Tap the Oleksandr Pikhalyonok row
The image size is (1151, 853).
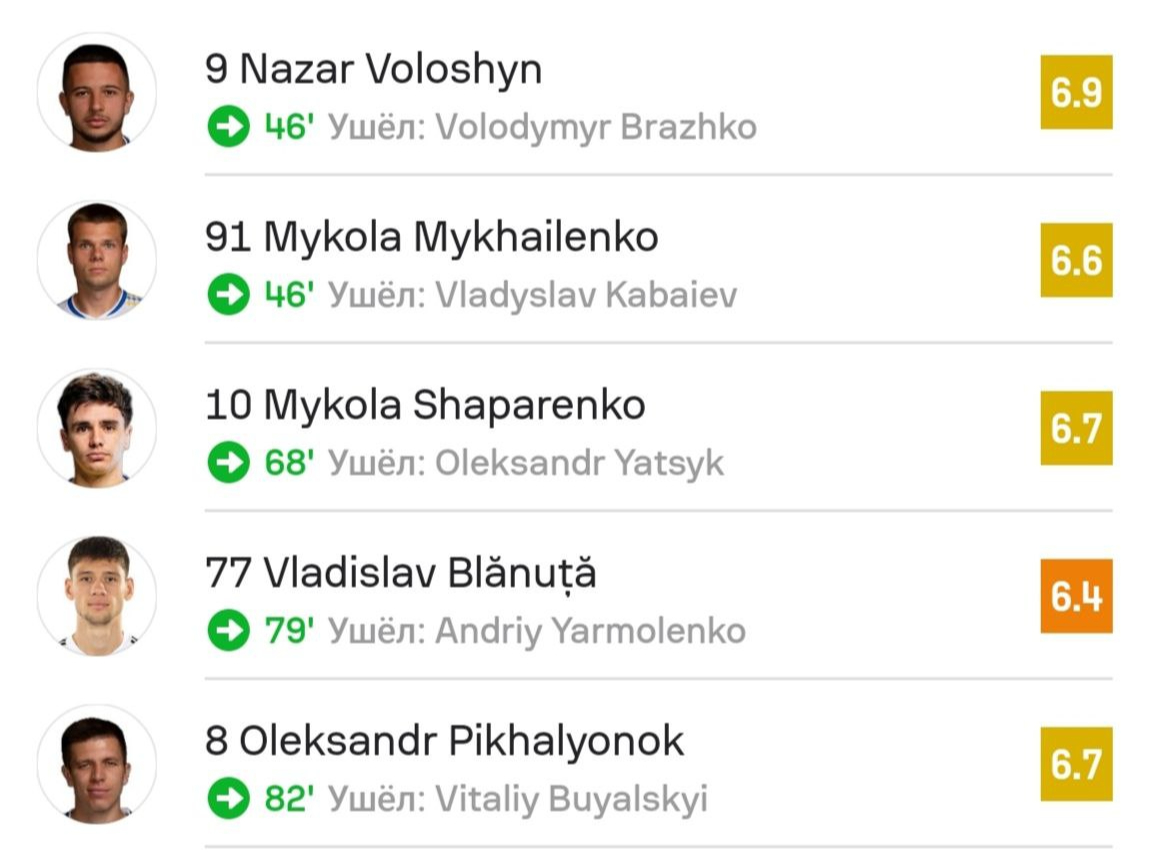tap(445, 742)
